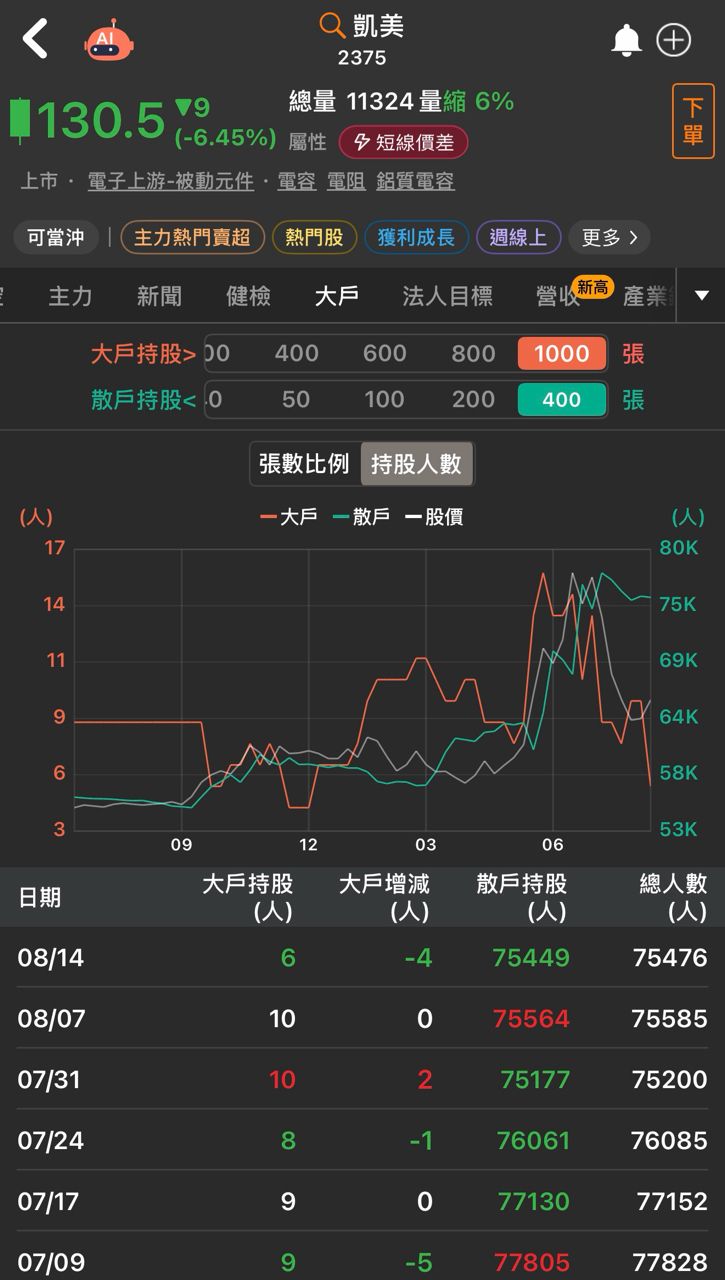
Task: Switch to the 主力 tab
Action: [70, 295]
